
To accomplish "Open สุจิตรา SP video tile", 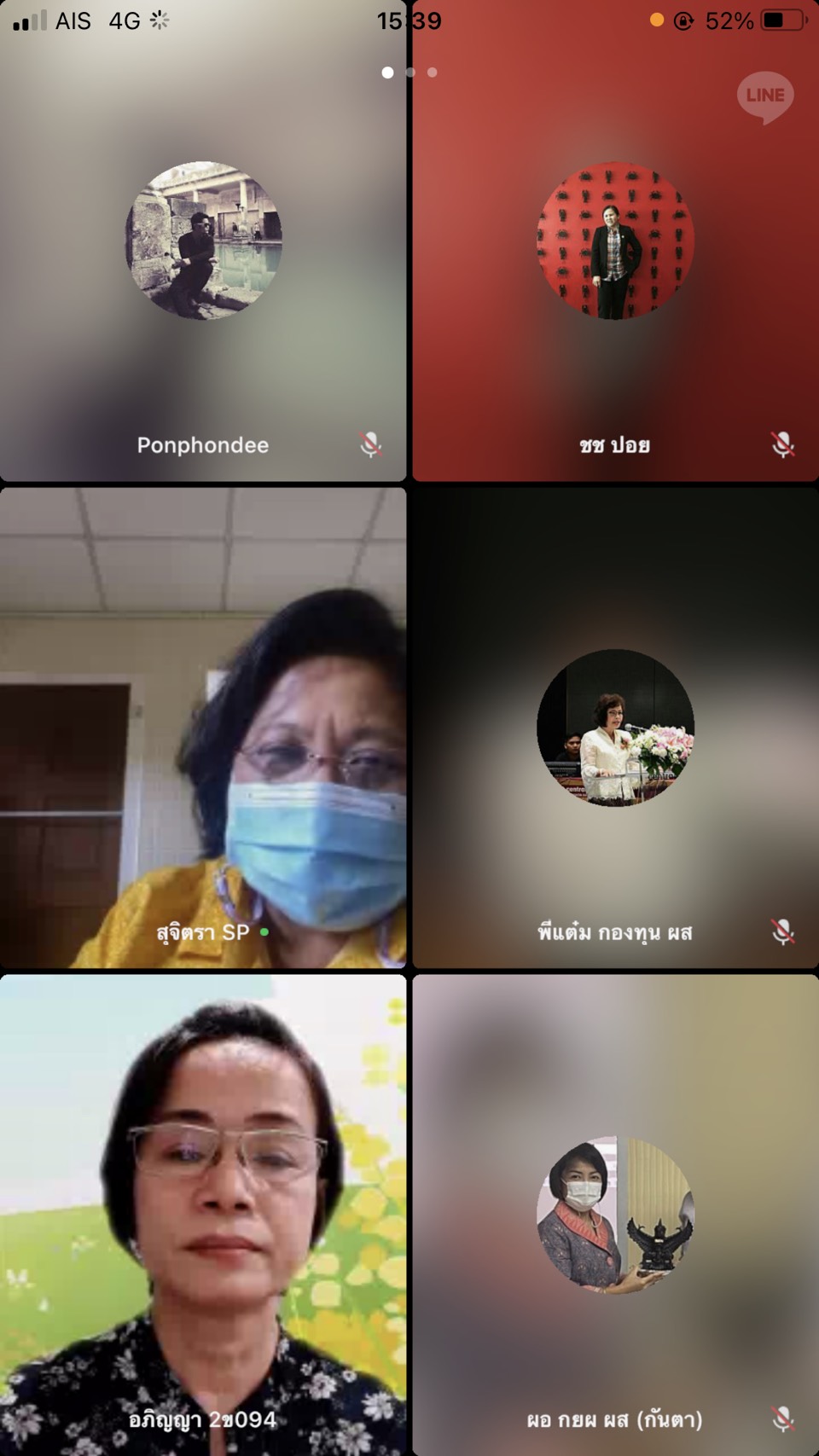I will tap(203, 728).
